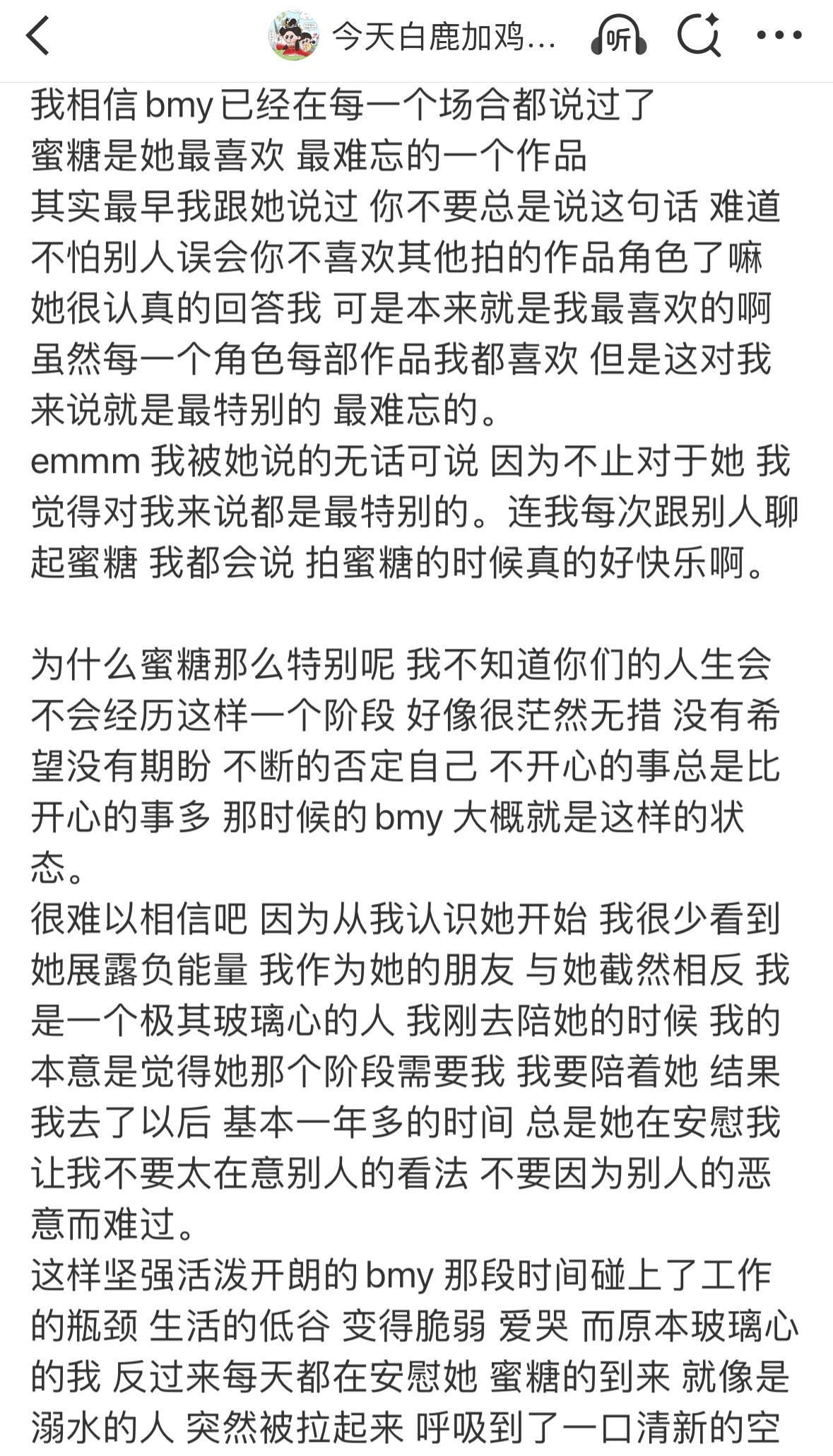Listen to the article with the 听 icon
The image size is (833, 1456).
tap(619, 36)
